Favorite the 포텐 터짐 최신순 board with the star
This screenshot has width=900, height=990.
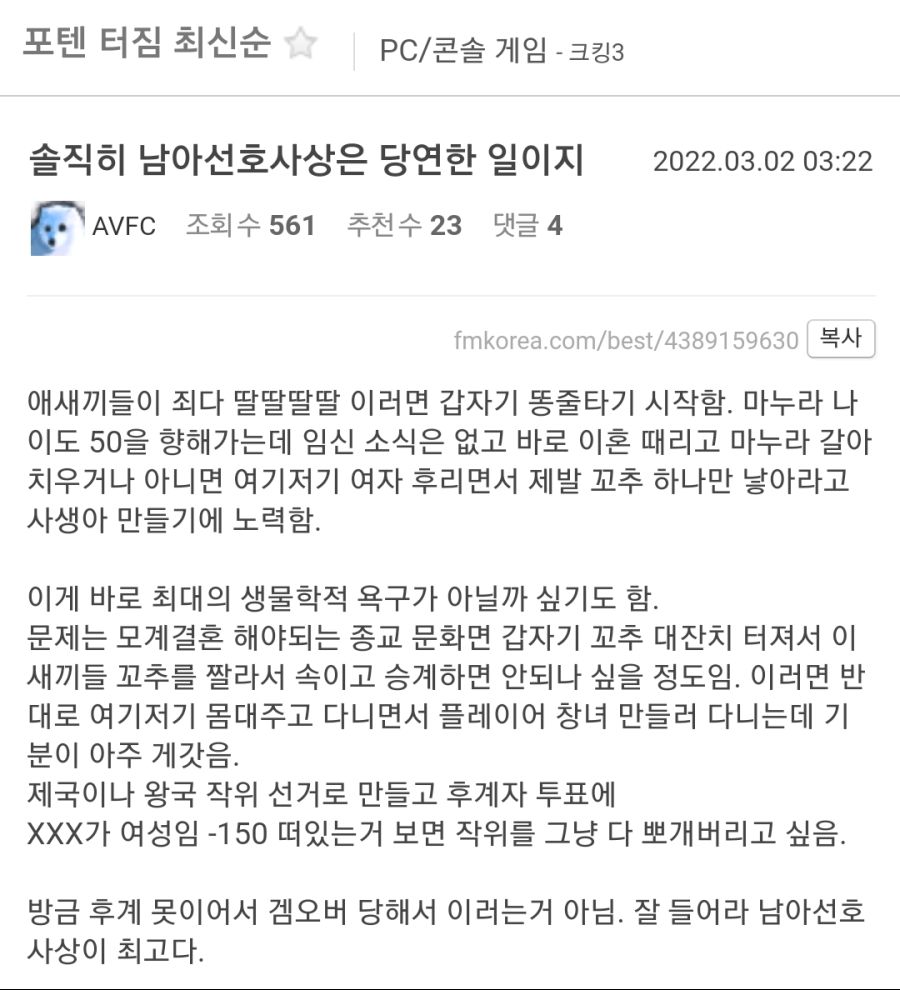click(300, 45)
